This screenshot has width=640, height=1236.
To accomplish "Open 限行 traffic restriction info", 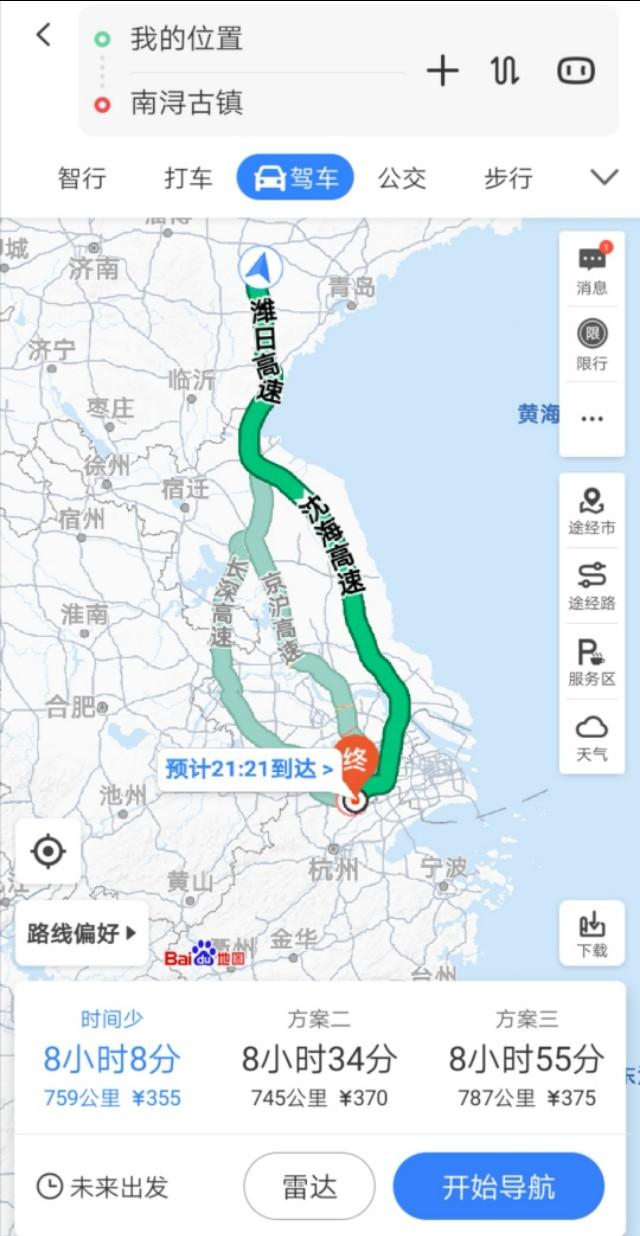I will tap(592, 344).
